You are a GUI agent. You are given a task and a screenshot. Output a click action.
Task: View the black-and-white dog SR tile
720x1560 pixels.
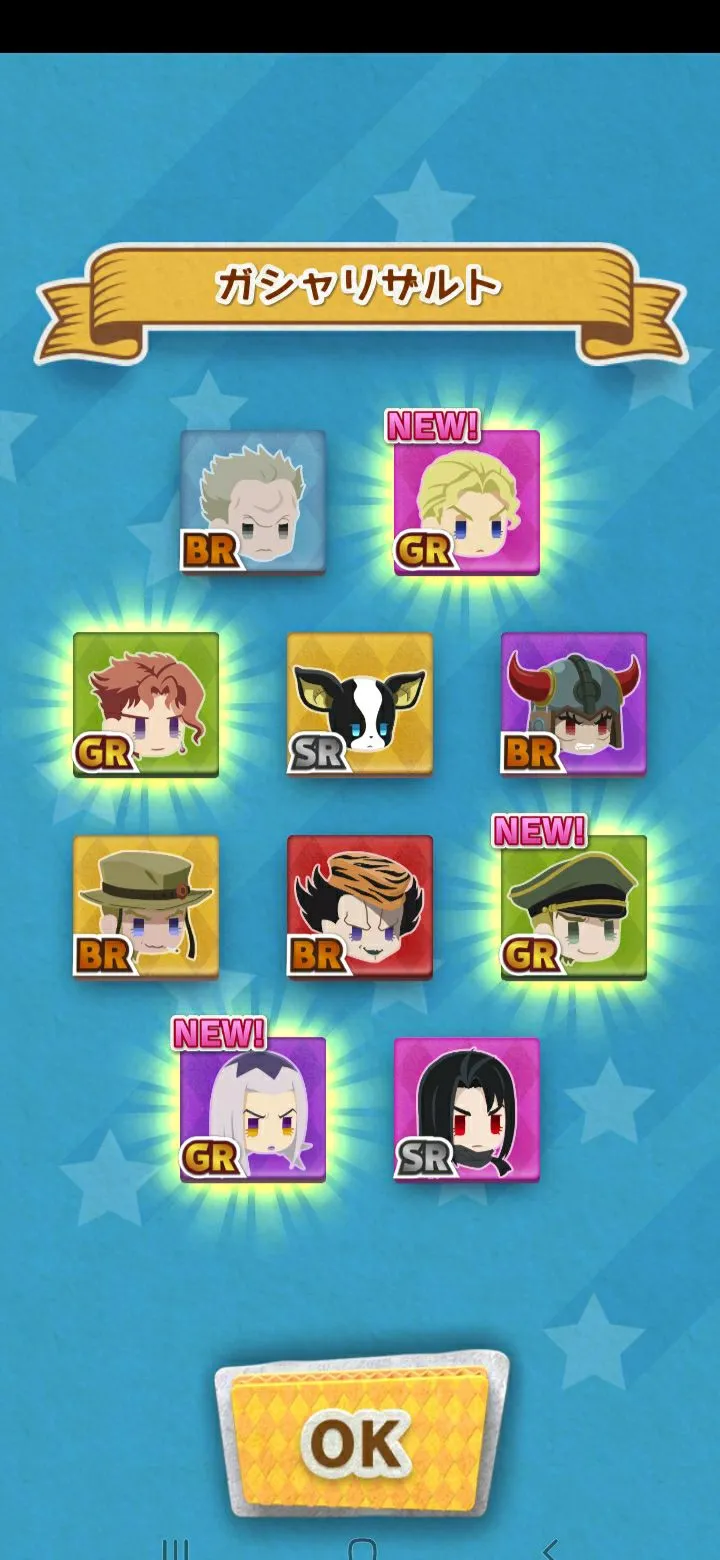click(x=360, y=704)
